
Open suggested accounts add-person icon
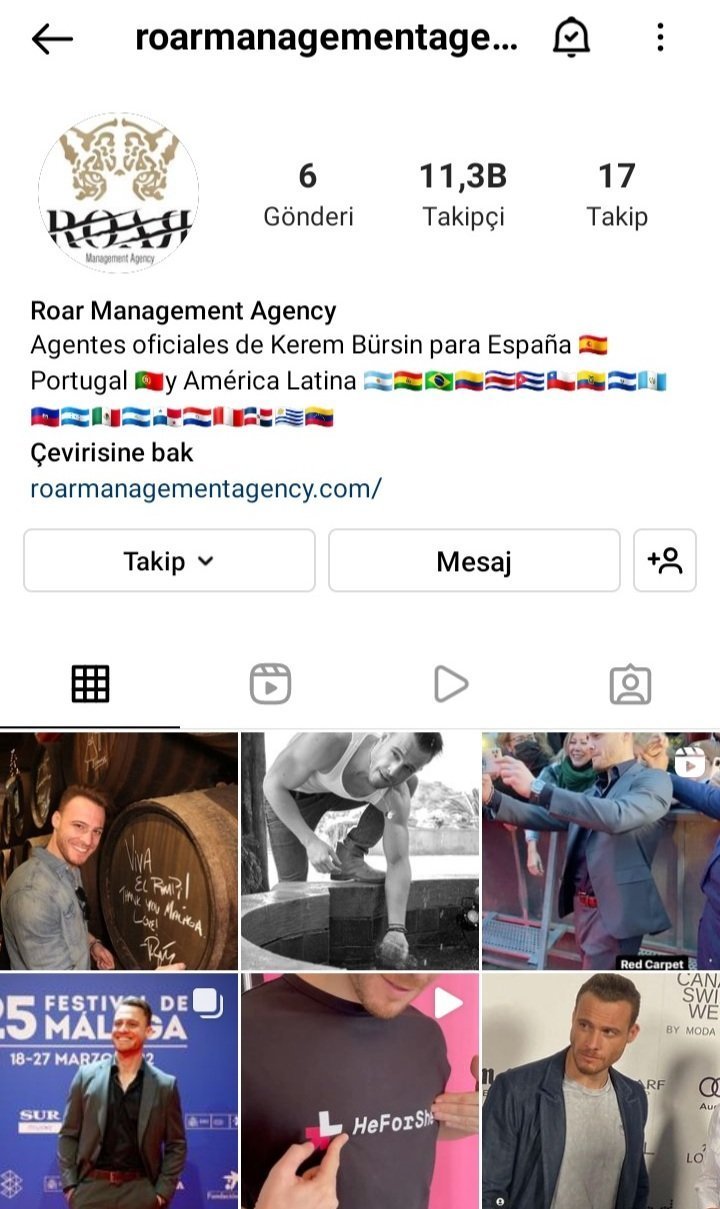pyautogui.click(x=665, y=561)
